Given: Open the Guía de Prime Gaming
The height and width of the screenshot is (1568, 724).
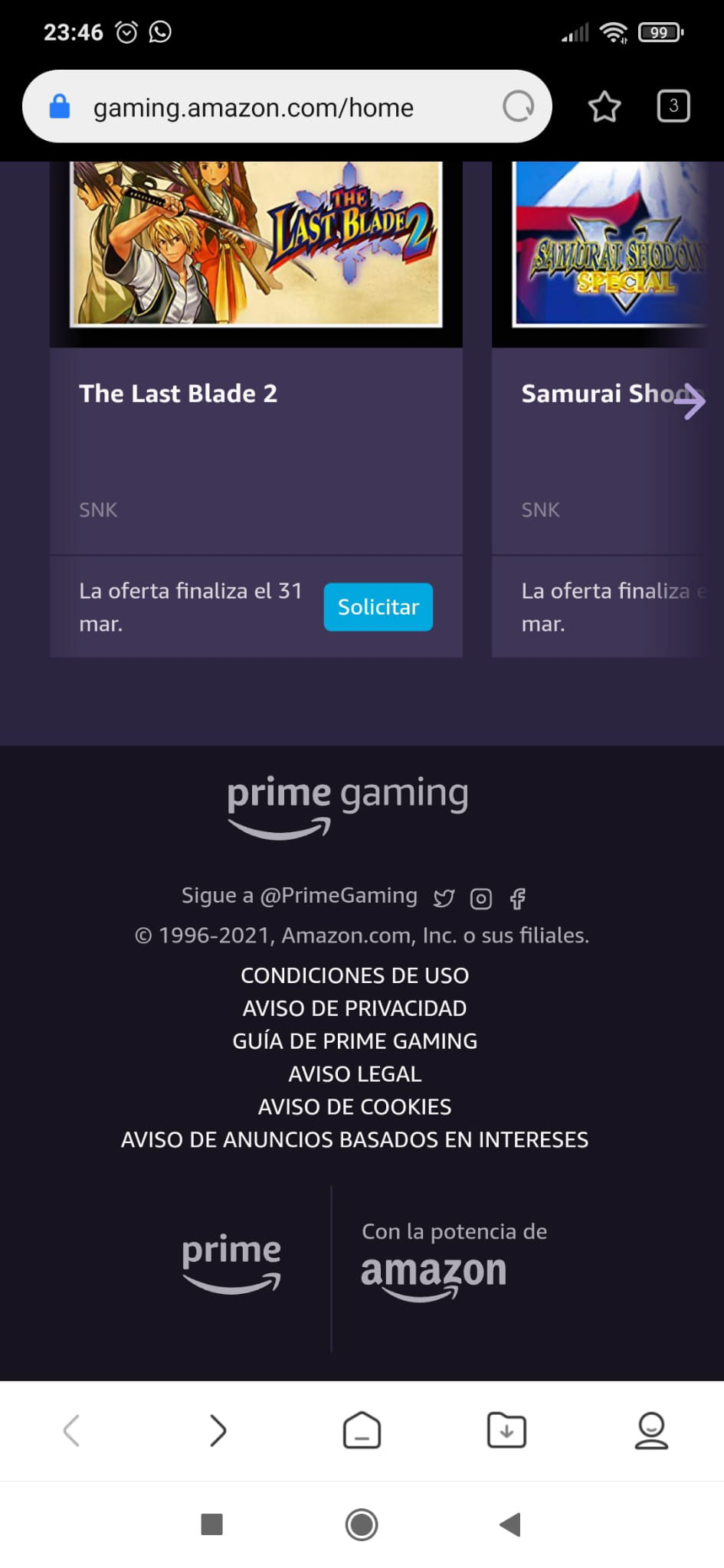Looking at the screenshot, I should [355, 1041].
